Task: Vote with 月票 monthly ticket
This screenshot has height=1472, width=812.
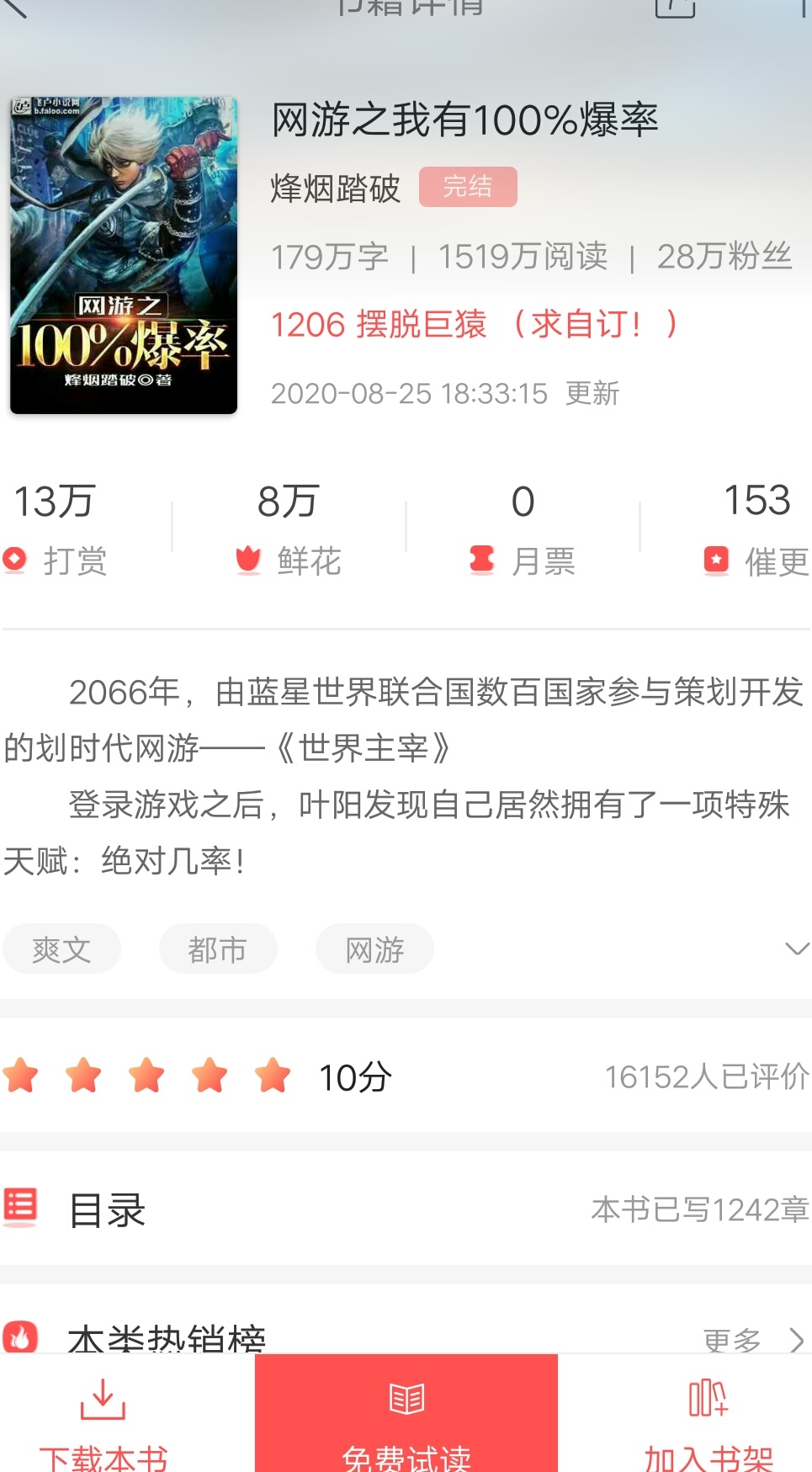Action: coord(523,529)
